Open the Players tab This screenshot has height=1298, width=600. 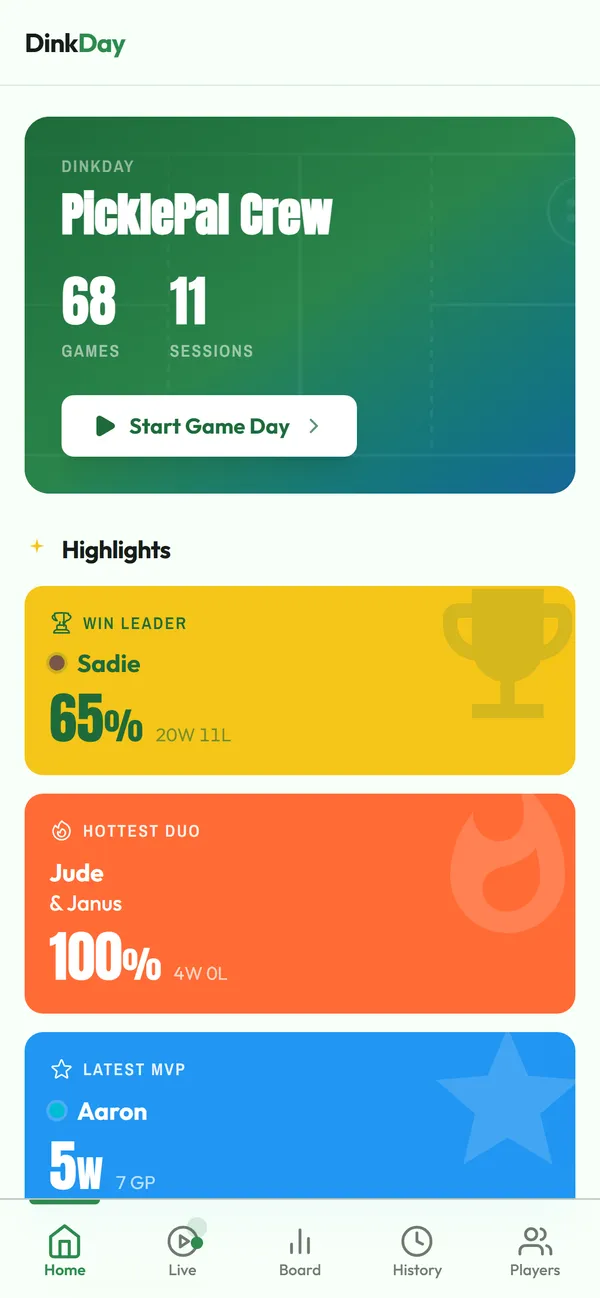[x=535, y=1250]
